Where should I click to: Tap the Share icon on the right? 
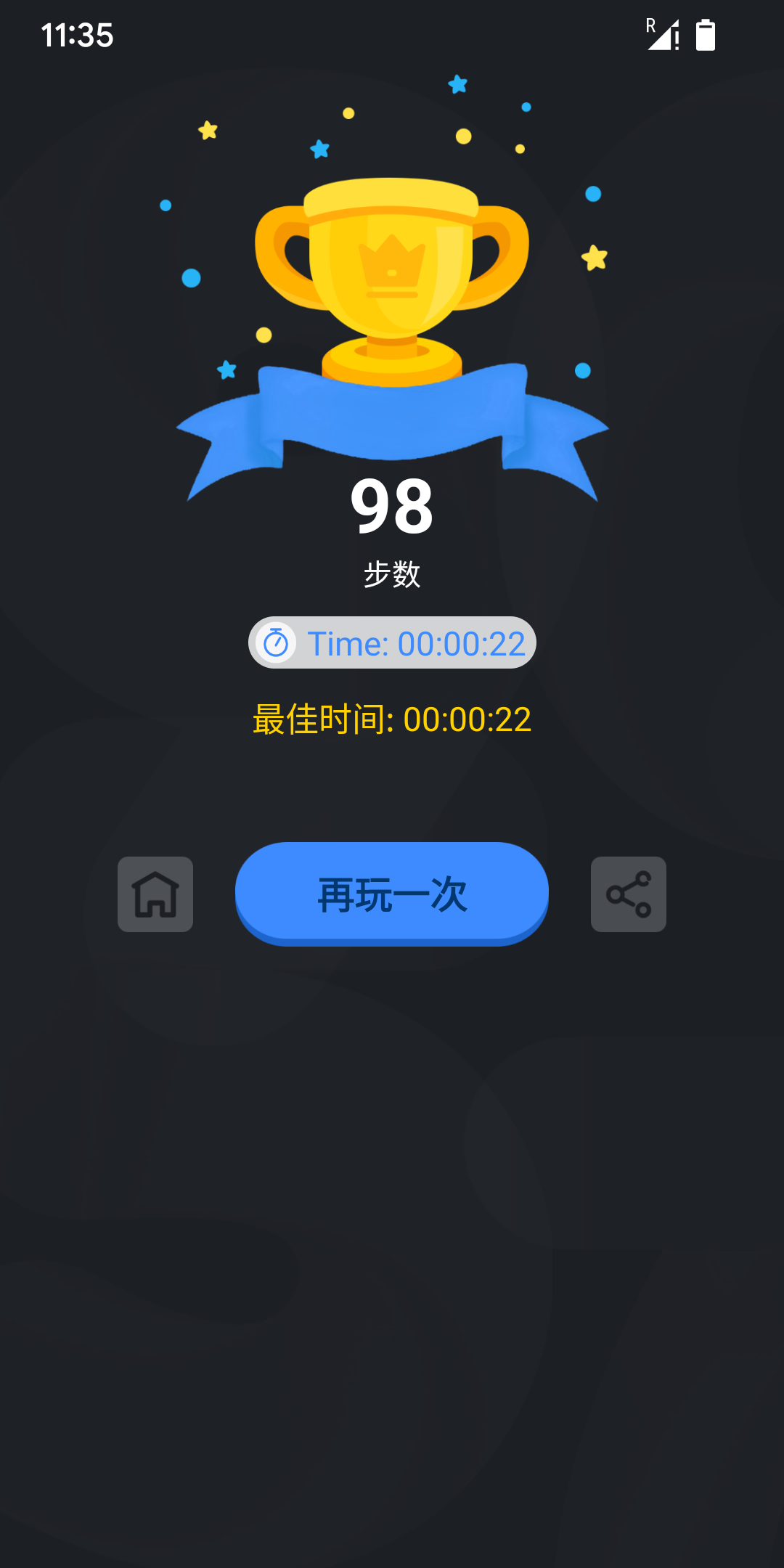click(627, 894)
